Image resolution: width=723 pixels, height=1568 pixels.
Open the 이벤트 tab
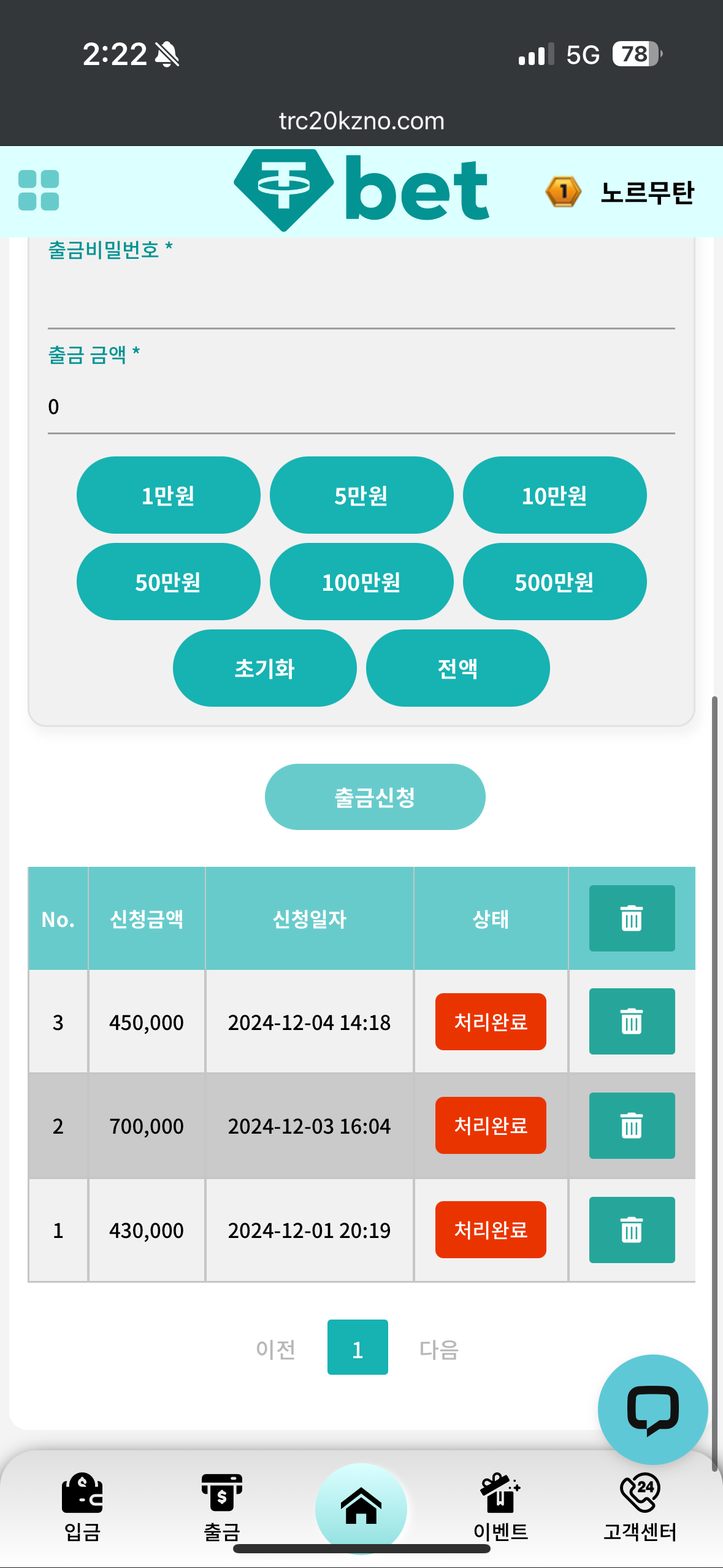500,1507
